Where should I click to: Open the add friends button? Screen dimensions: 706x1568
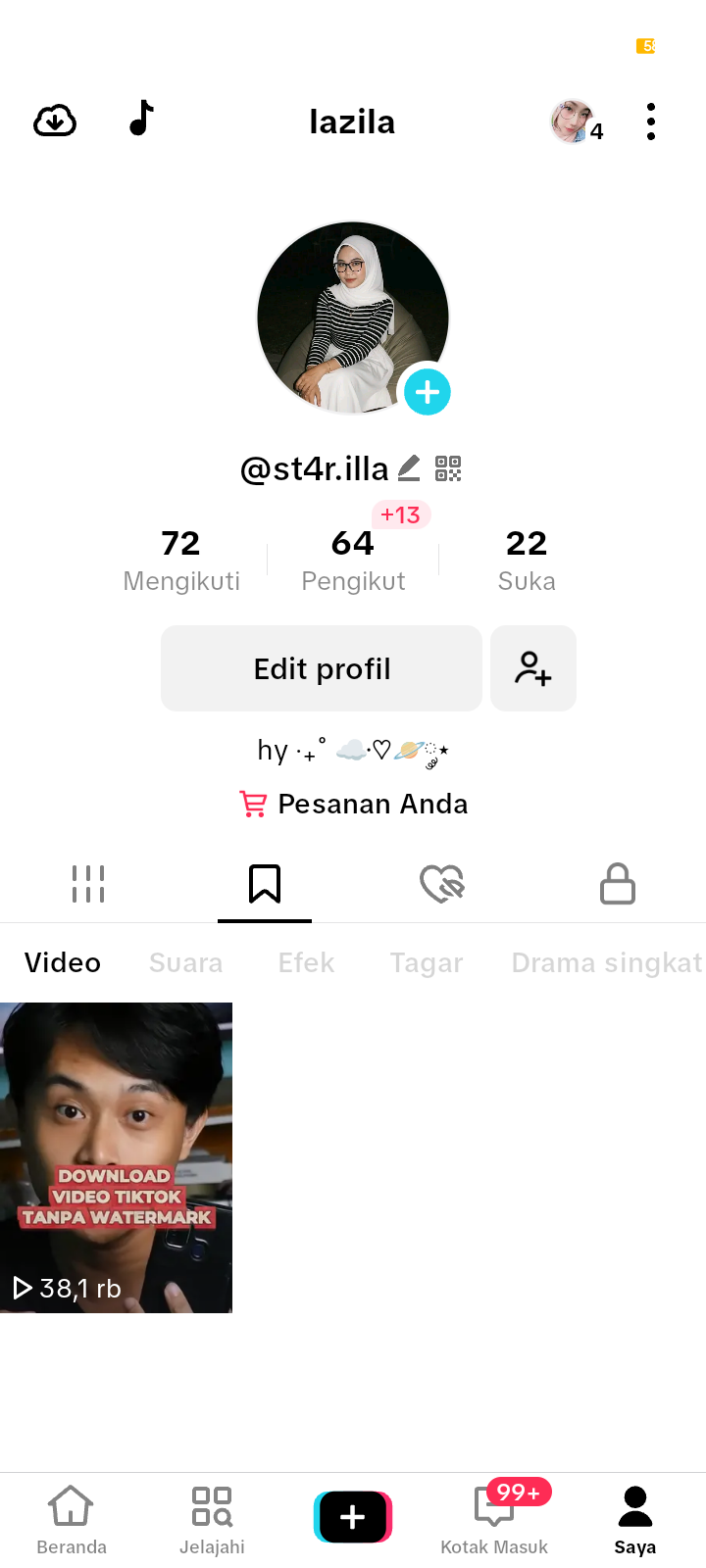pos(533,668)
